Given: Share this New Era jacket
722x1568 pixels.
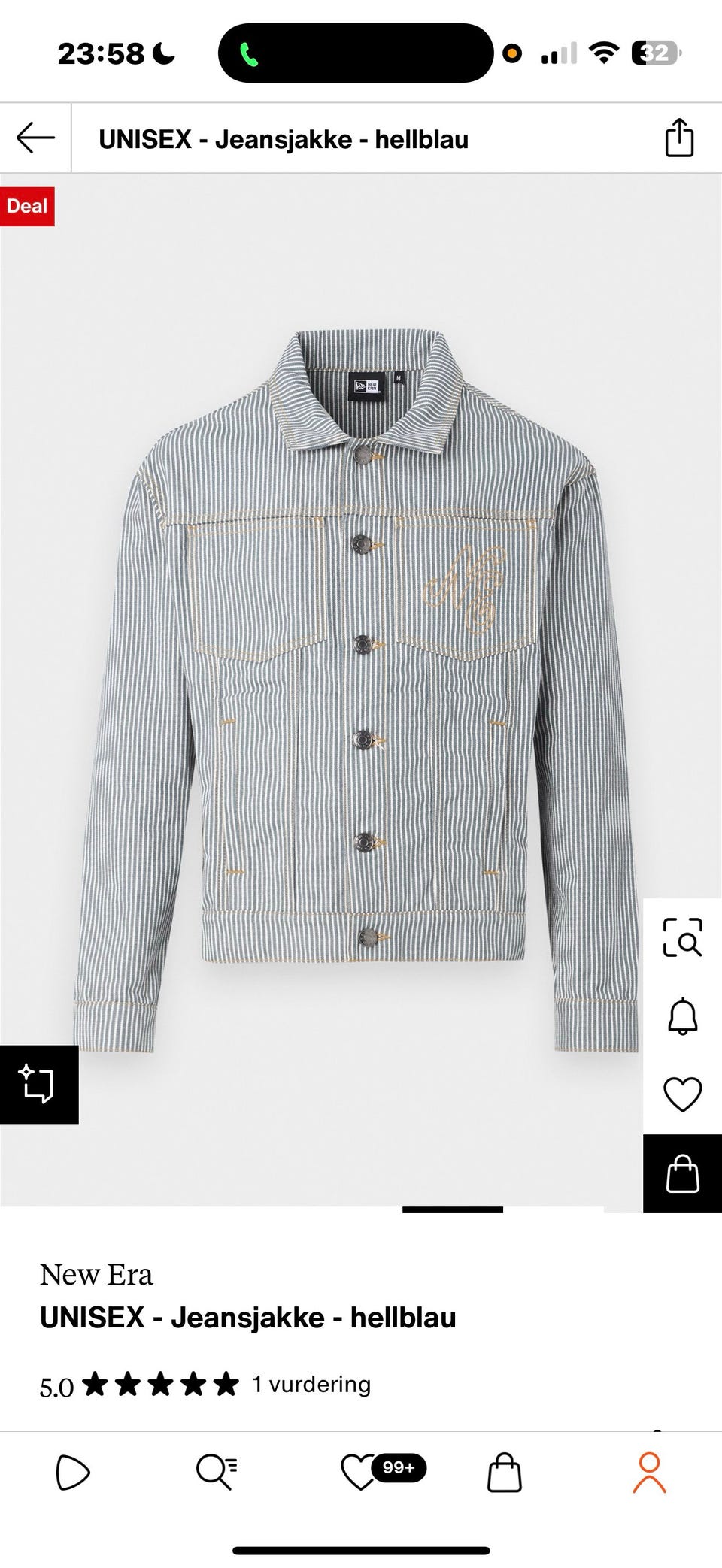Looking at the screenshot, I should [x=679, y=138].
